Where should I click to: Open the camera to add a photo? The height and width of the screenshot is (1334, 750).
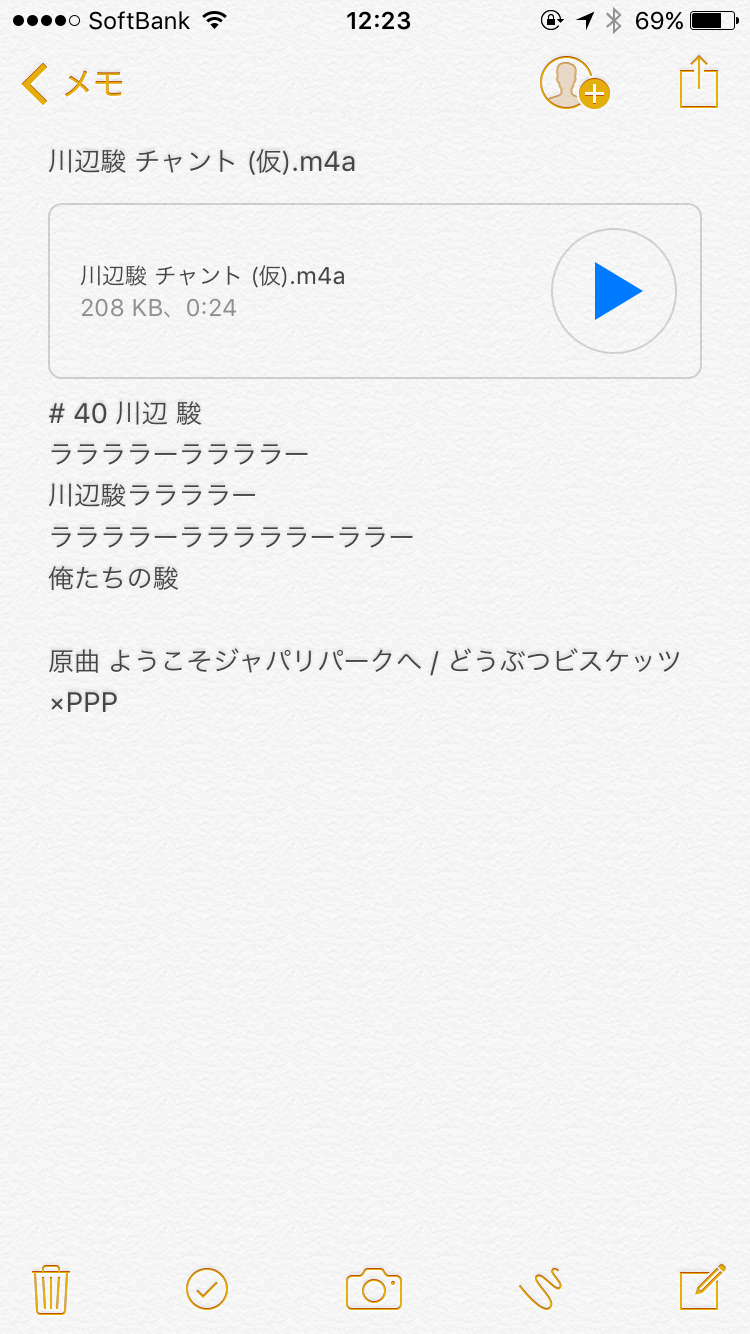(374, 1289)
